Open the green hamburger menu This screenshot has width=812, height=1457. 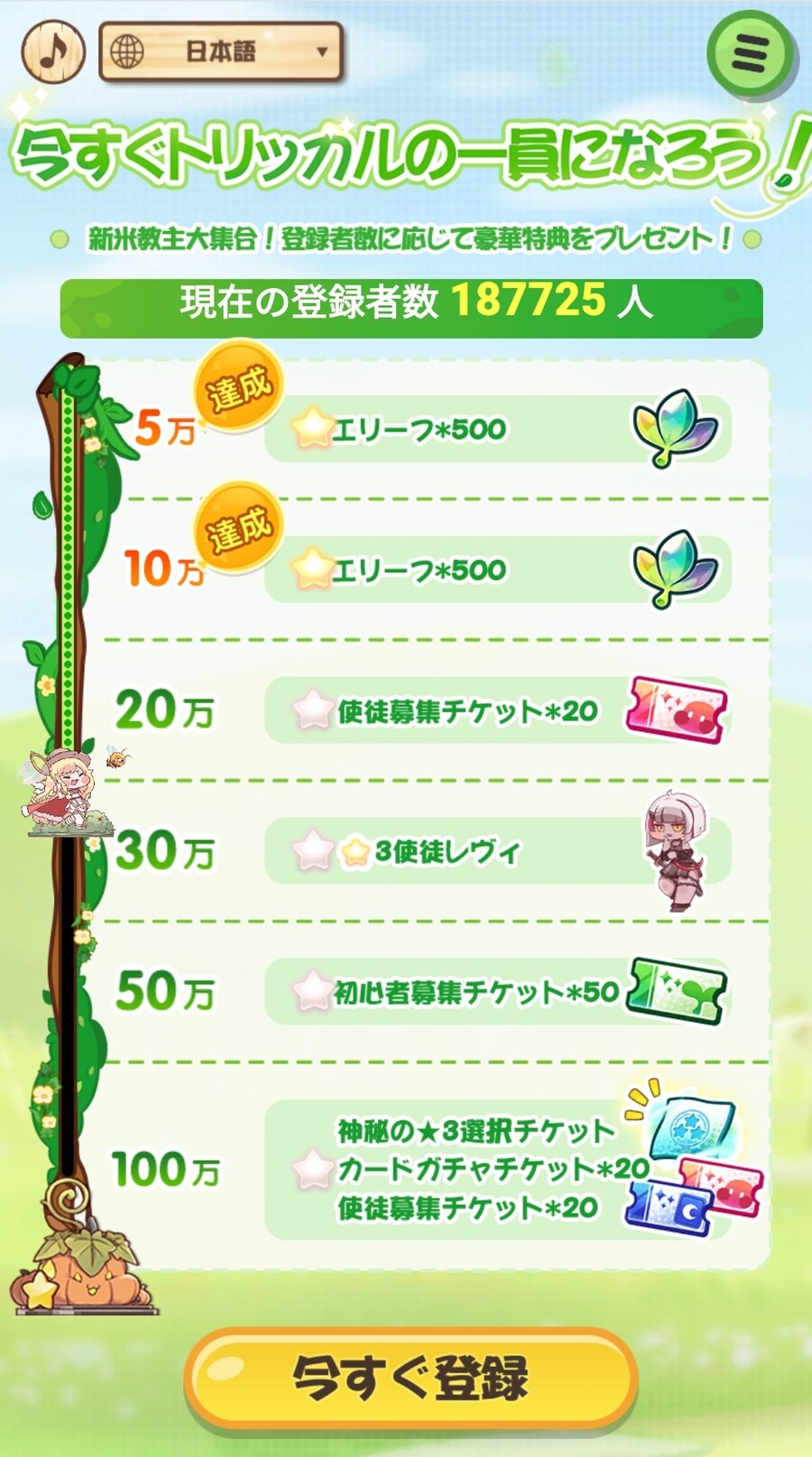(x=750, y=53)
